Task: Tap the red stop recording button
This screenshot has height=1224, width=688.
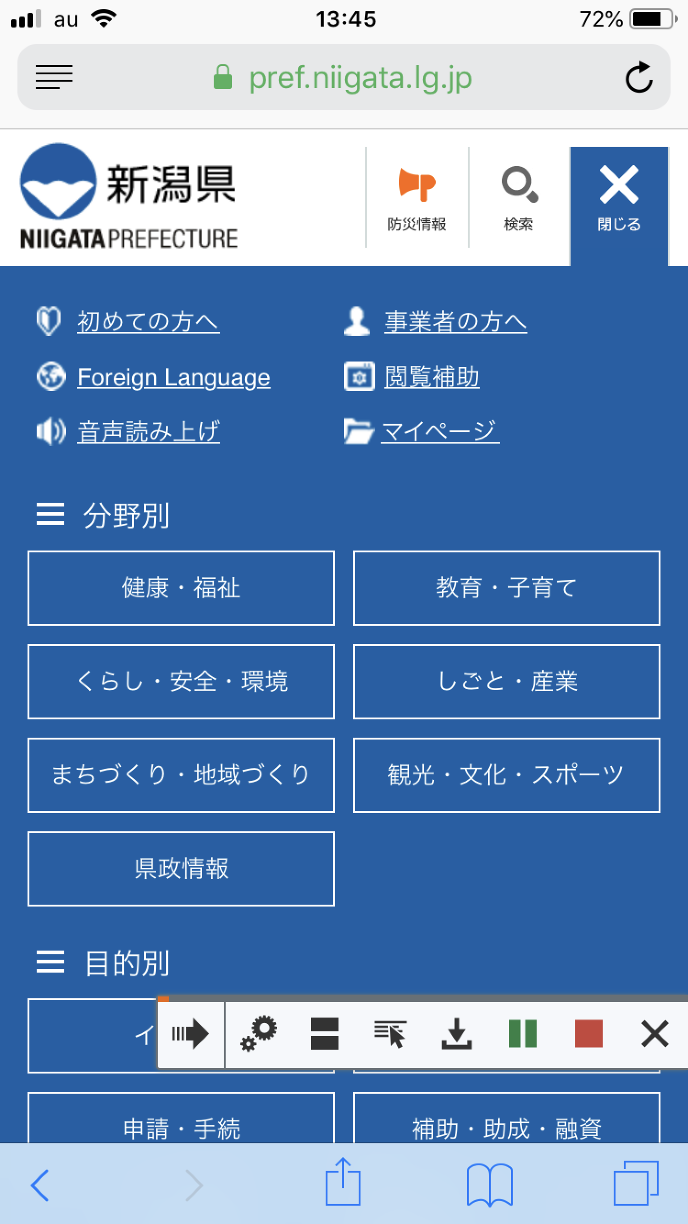Action: 589,1033
